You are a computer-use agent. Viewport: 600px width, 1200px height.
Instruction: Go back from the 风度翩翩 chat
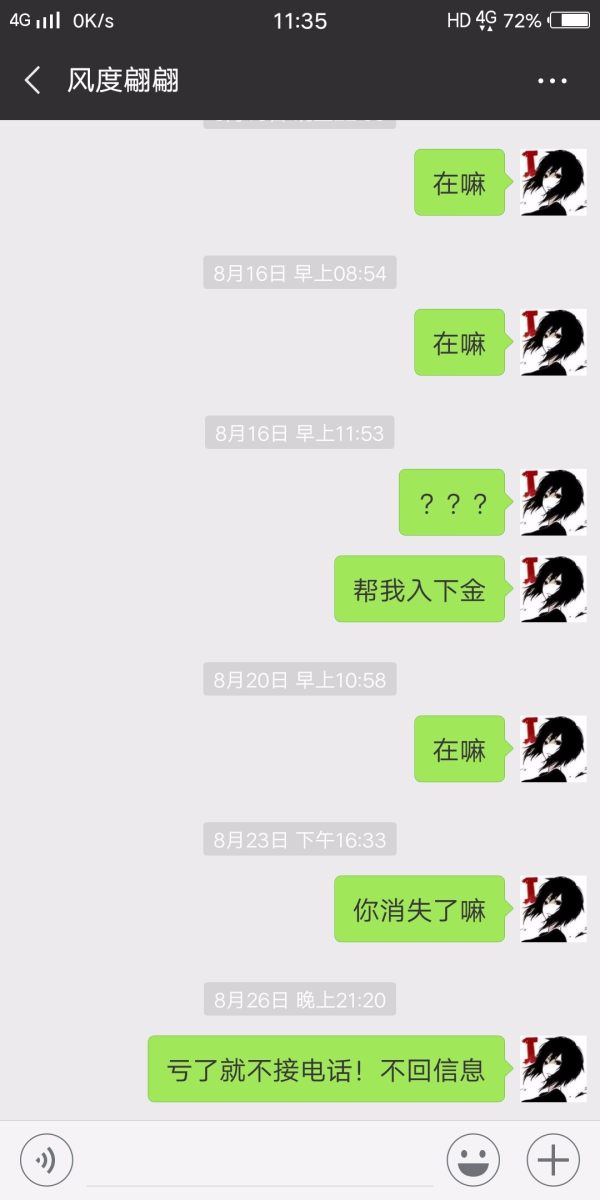[x=33, y=80]
